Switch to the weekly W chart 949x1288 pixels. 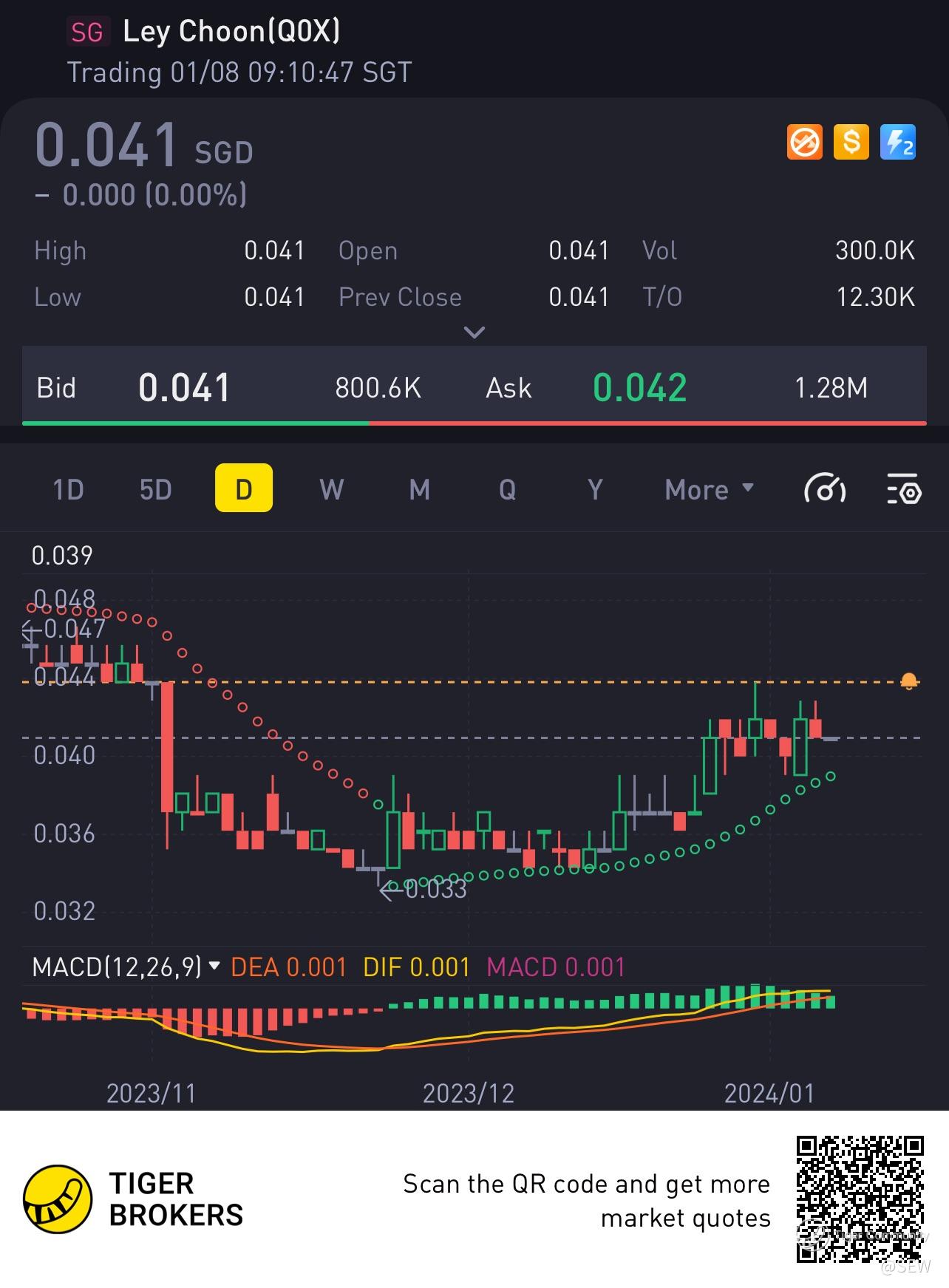click(331, 489)
